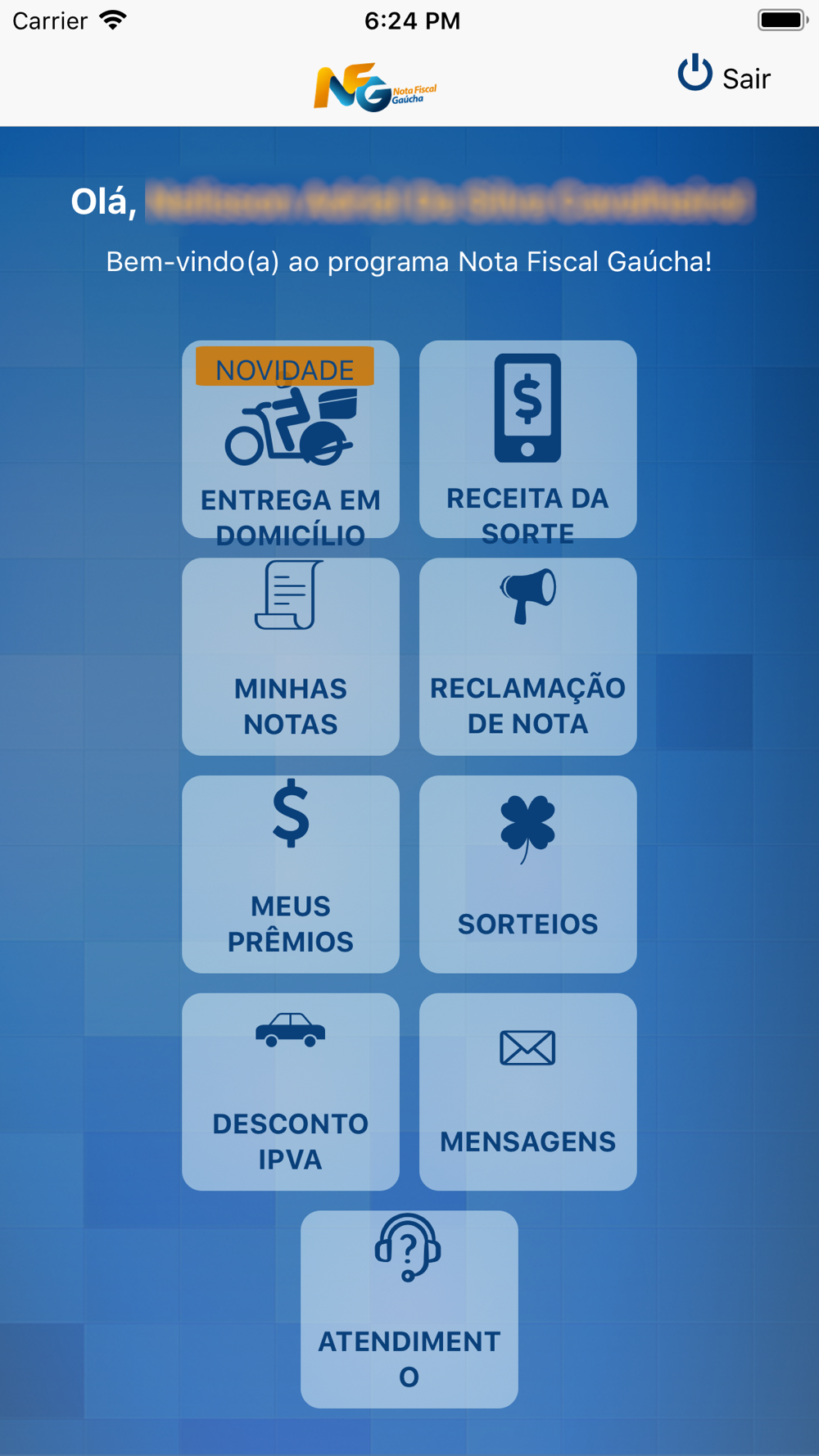Check Meus Prêmios

click(291, 875)
